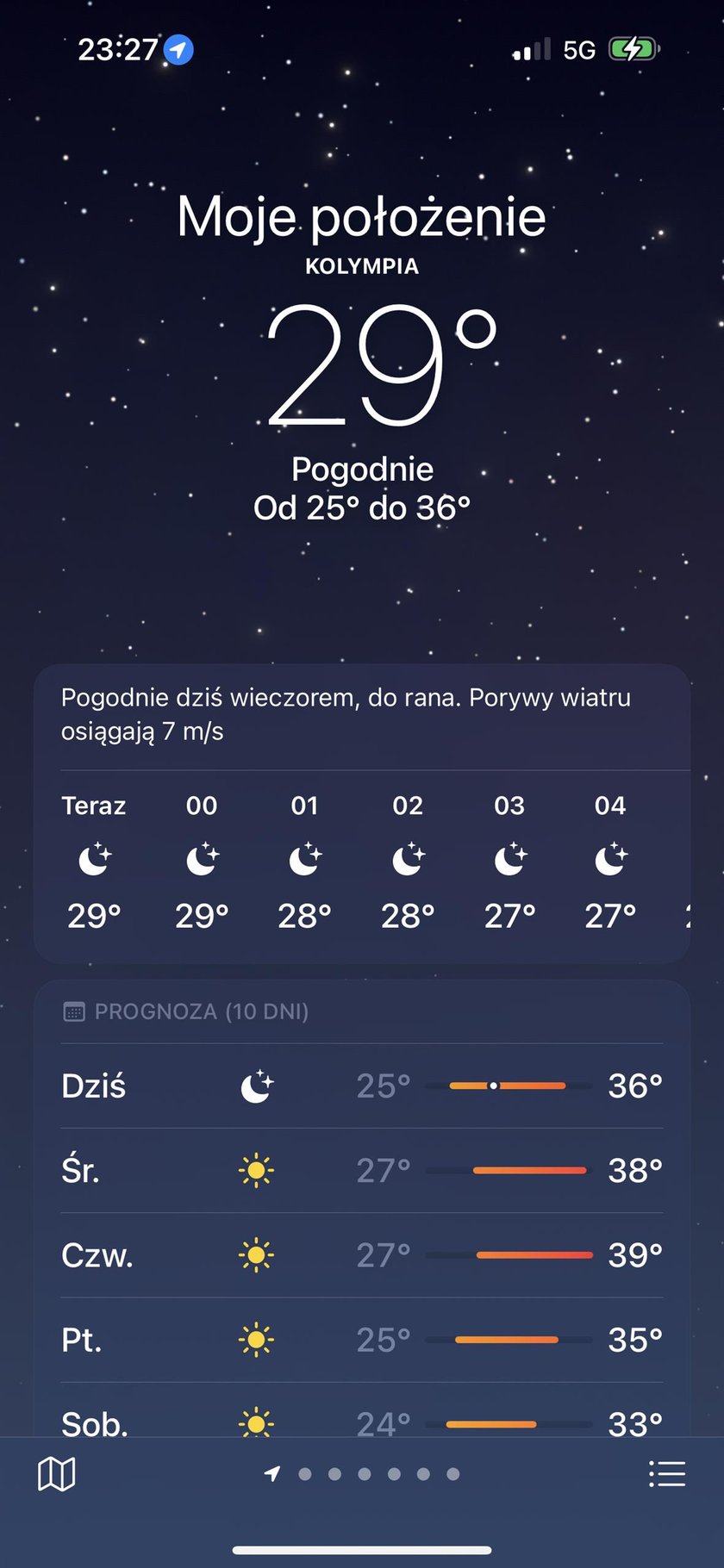Screen dimensions: 724x1568
Task: Open the Pt. daily forecast
Action: 362,1339
